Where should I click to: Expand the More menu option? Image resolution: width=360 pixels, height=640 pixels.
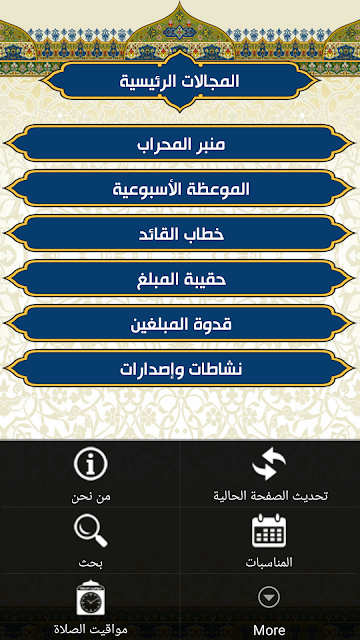[270, 607]
